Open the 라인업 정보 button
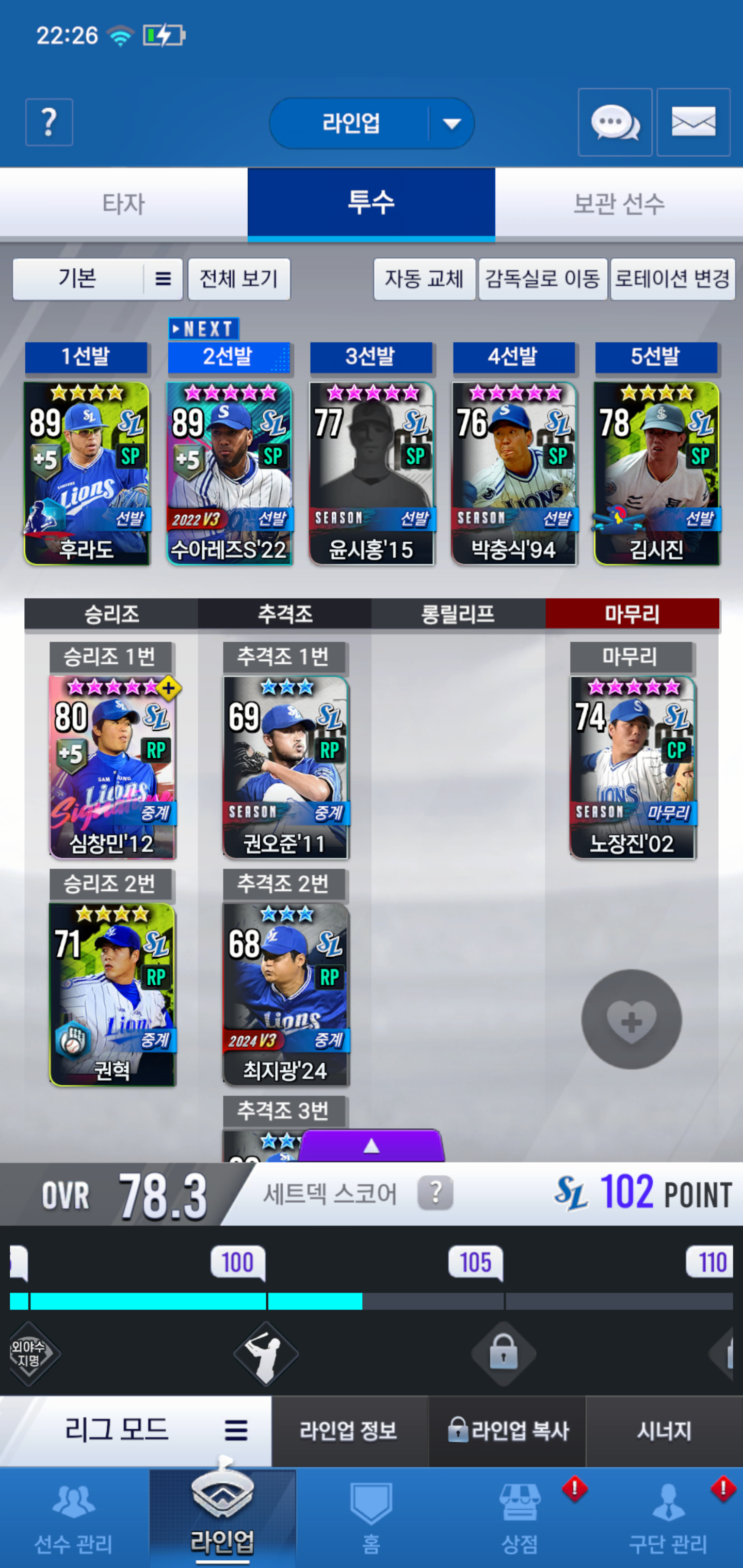Viewport: 743px width, 1568px height. pyautogui.click(x=349, y=1430)
